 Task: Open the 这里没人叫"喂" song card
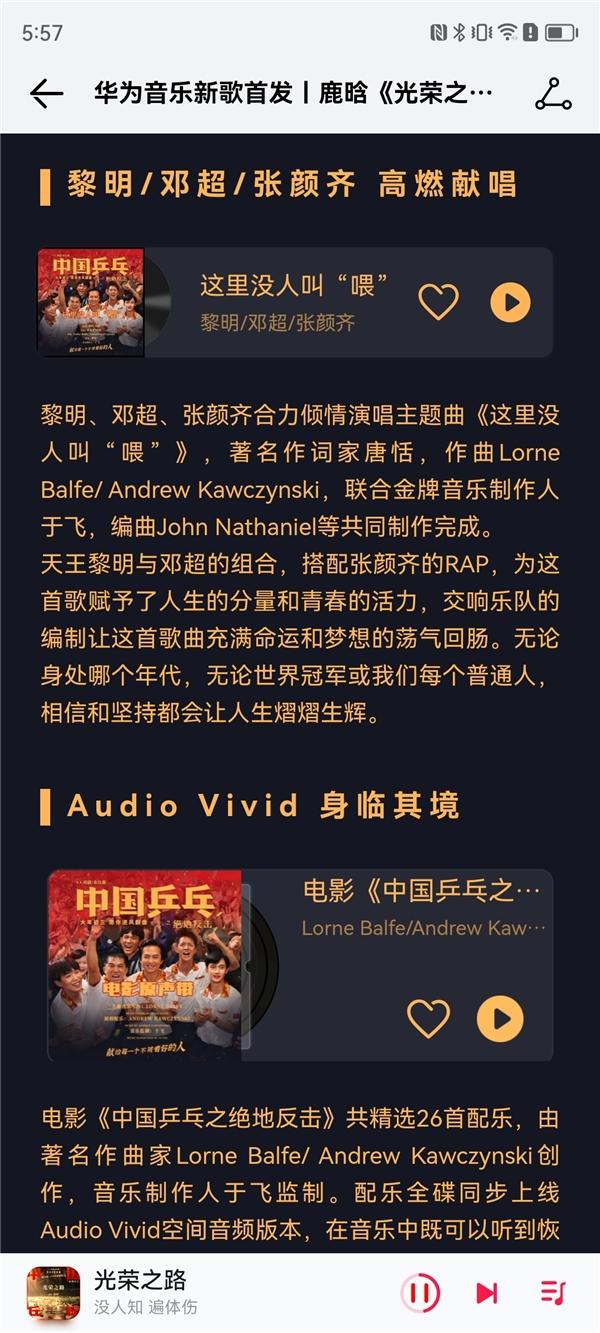(x=290, y=302)
